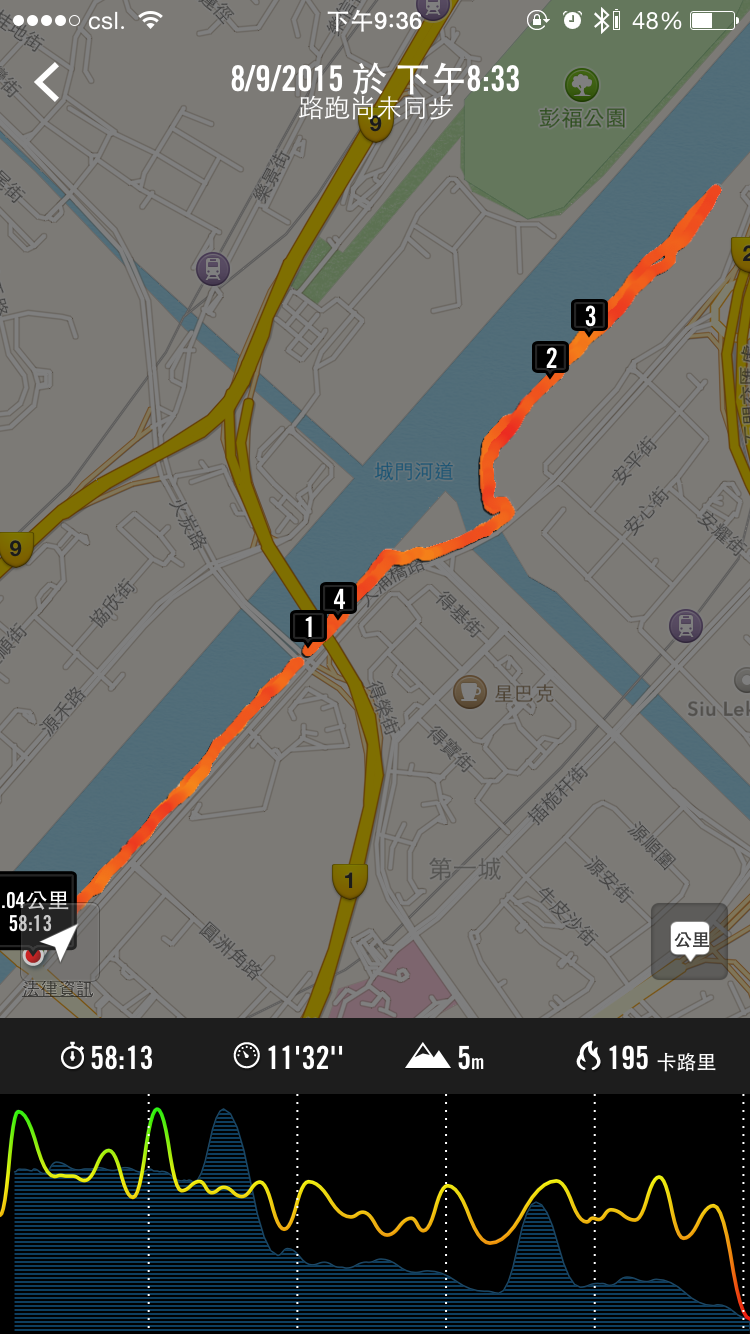Viewport: 750px width, 1334px height.
Task: Go back using the top-left arrow
Action: click(47, 82)
